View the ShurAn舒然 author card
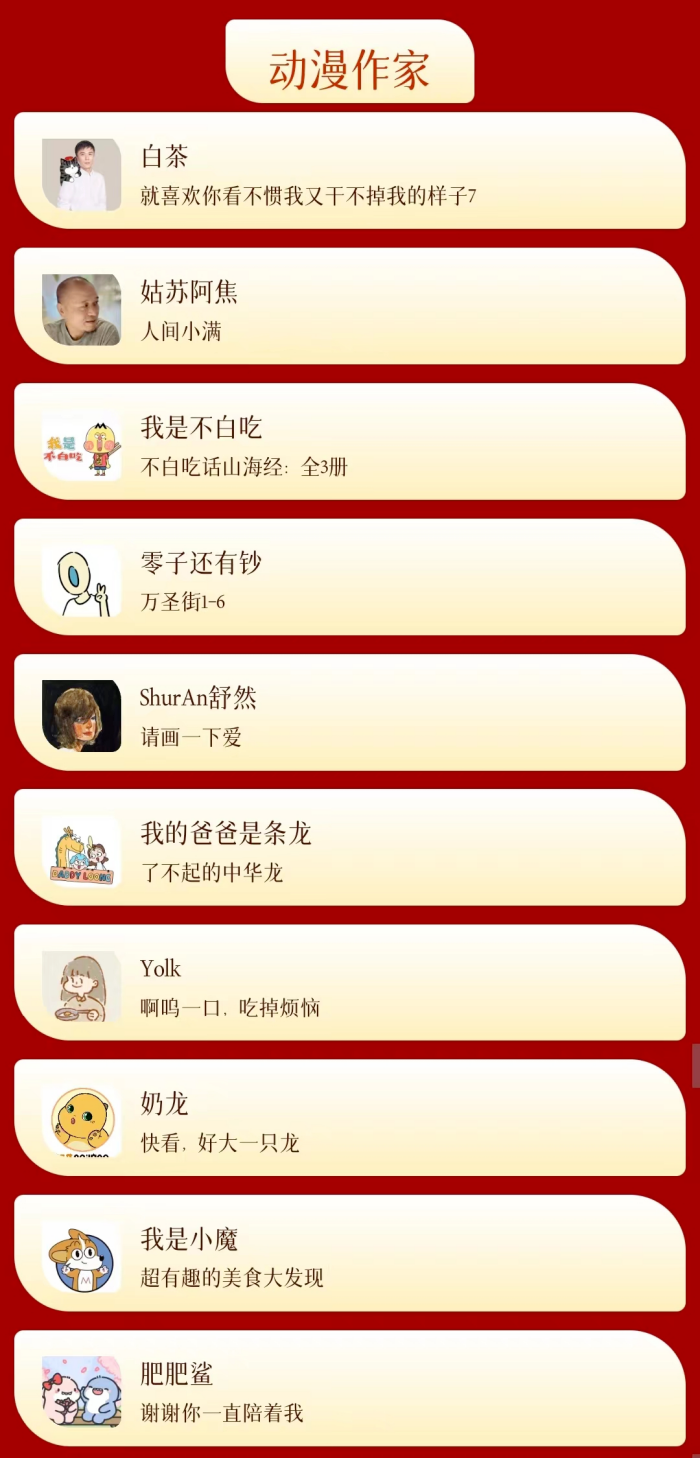700x1458 pixels. 350,712
